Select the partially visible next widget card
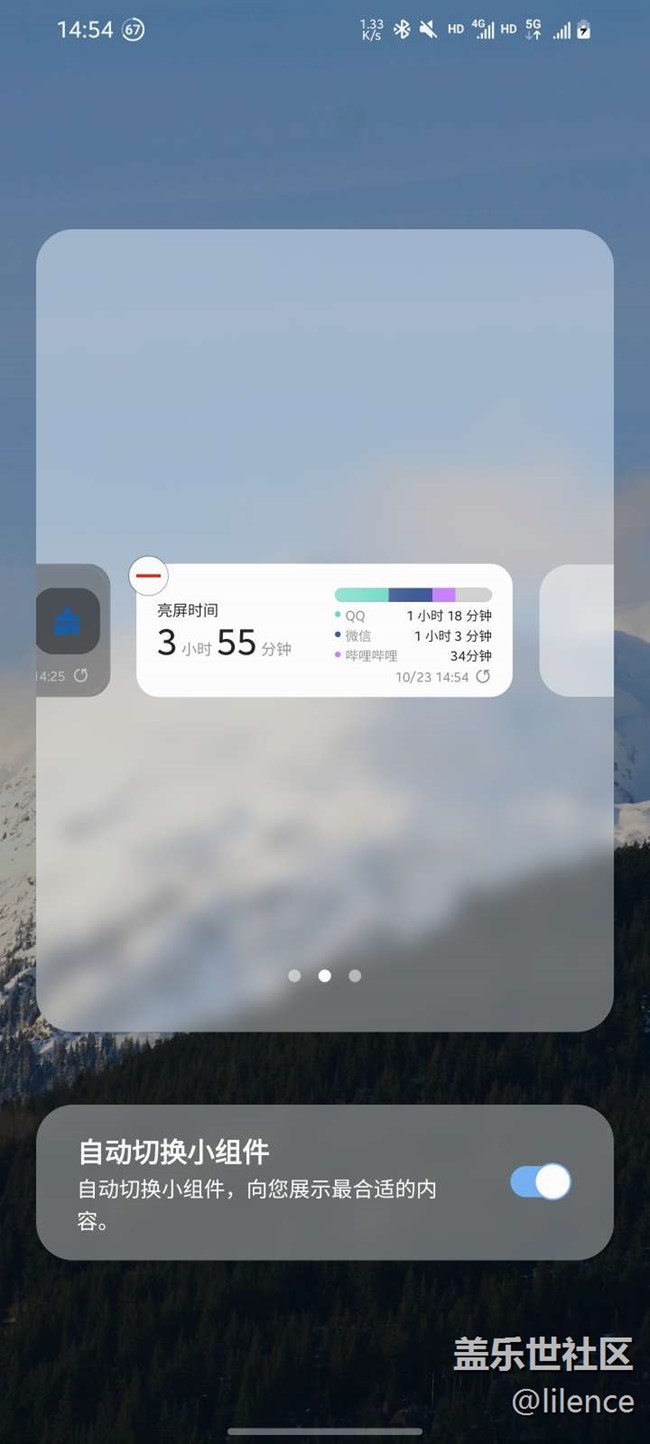This screenshot has width=650, height=1444. click(x=578, y=630)
